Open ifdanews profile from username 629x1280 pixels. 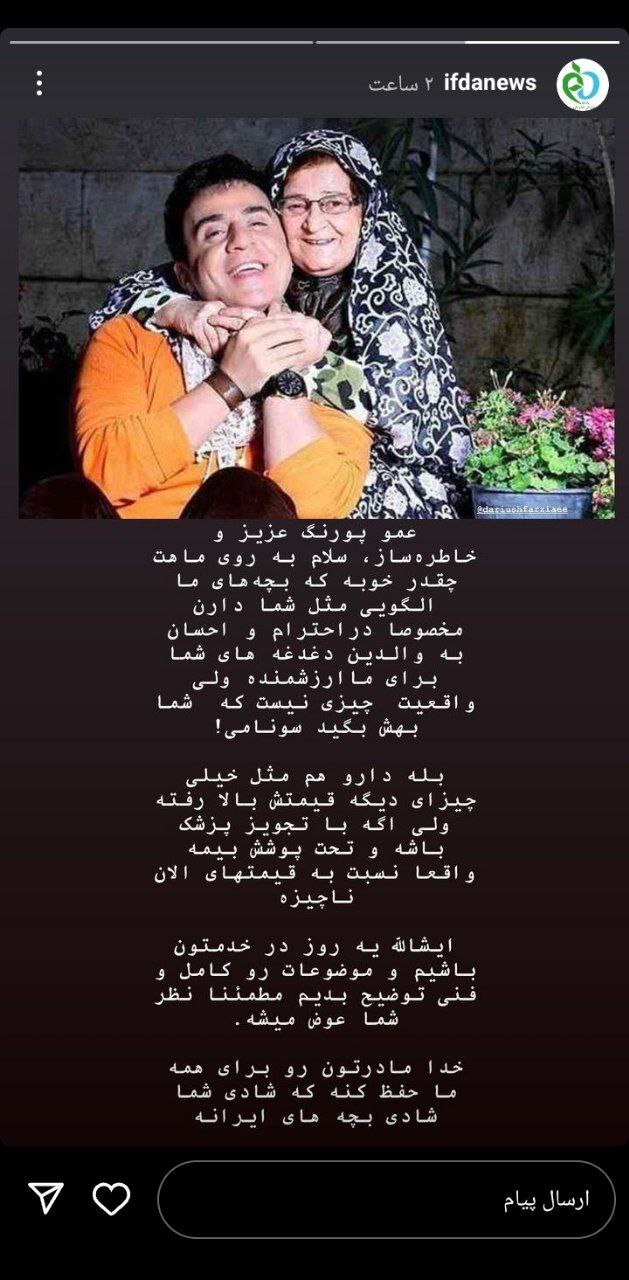490,83
